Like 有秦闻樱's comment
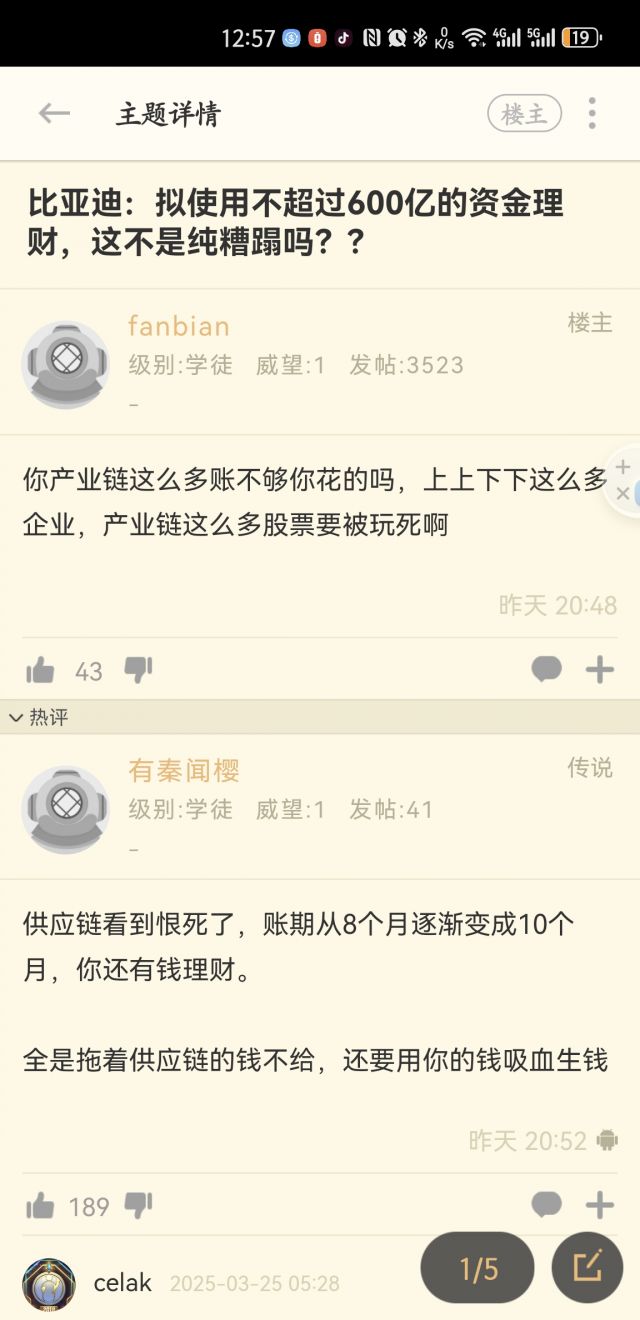The image size is (640, 1320). click(x=40, y=1206)
